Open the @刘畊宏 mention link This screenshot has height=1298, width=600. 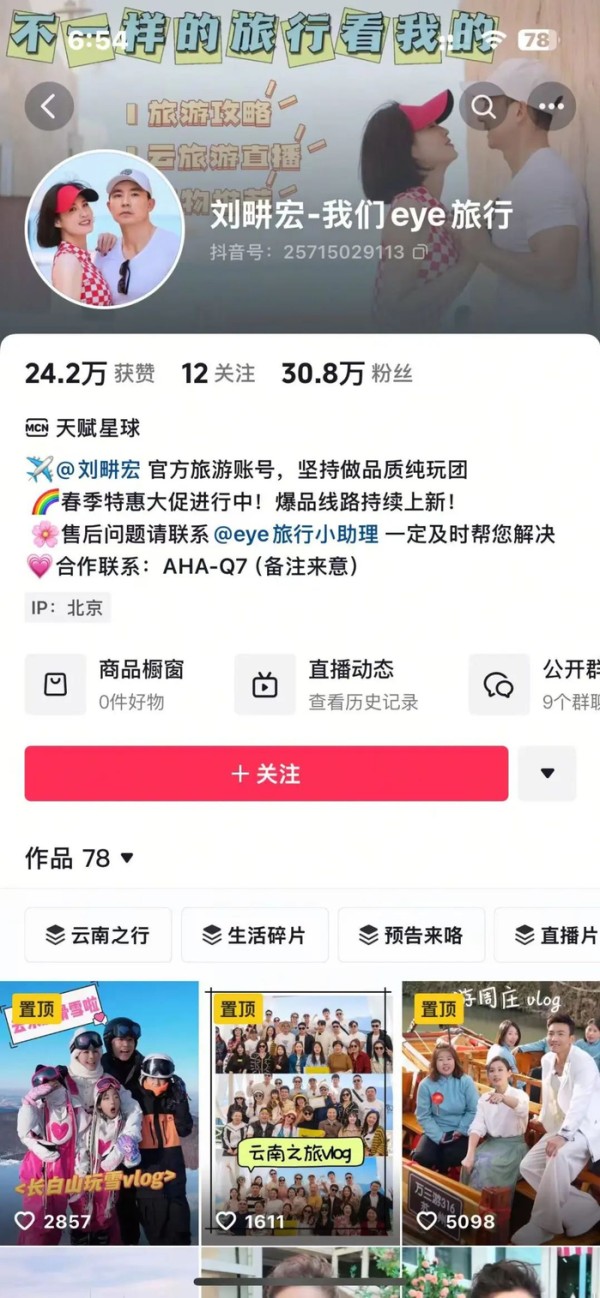[98, 470]
